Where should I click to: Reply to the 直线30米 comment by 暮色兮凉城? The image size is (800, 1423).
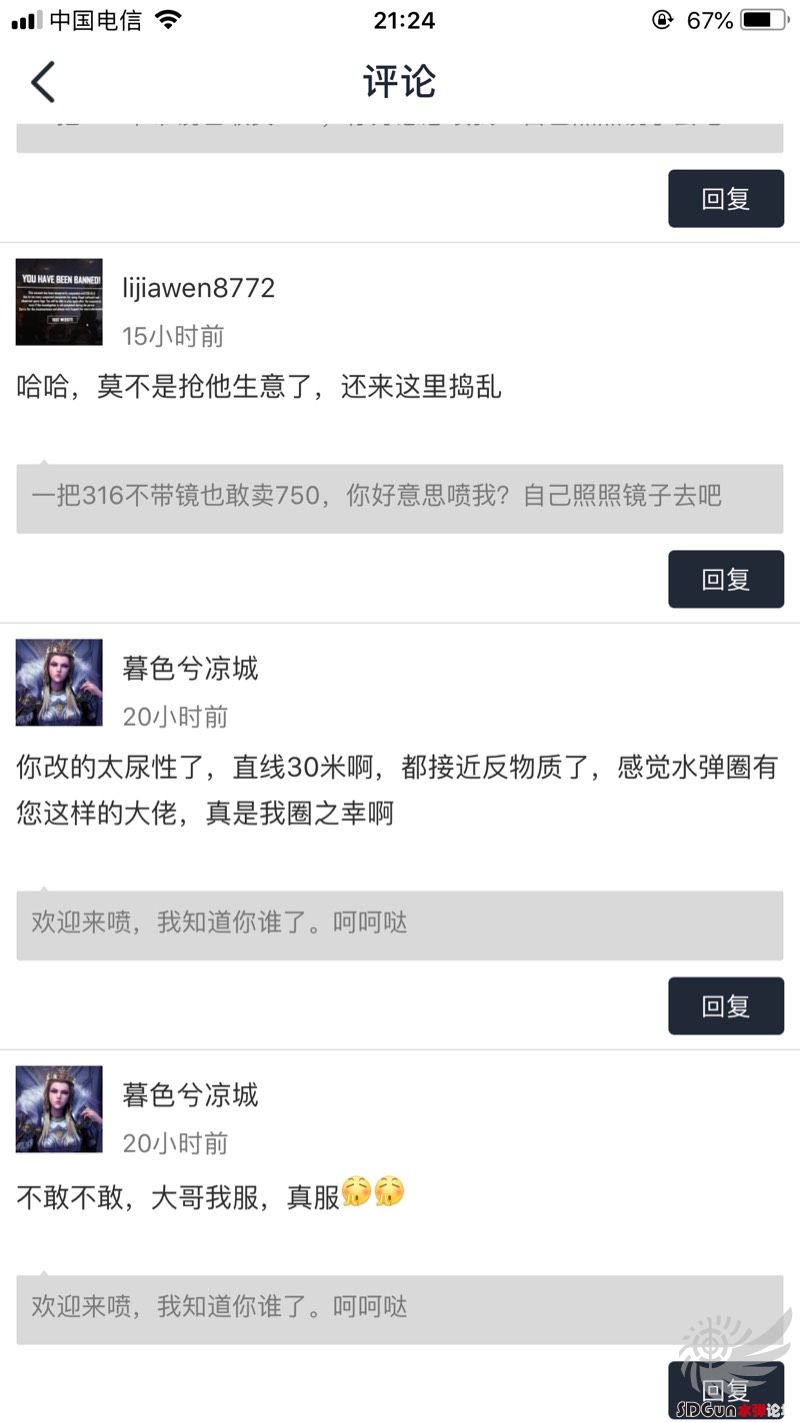[x=726, y=1006]
